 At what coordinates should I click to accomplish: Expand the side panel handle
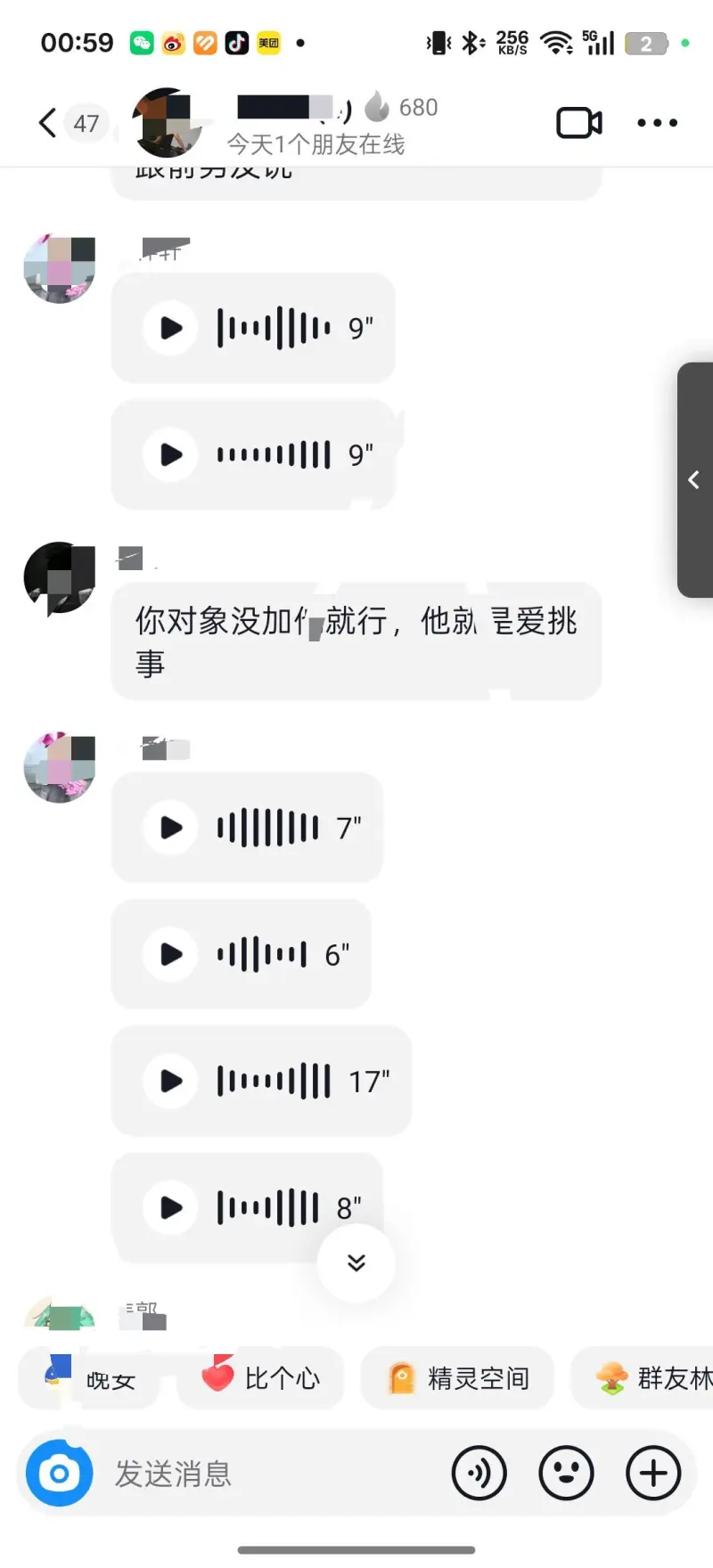pos(694,480)
